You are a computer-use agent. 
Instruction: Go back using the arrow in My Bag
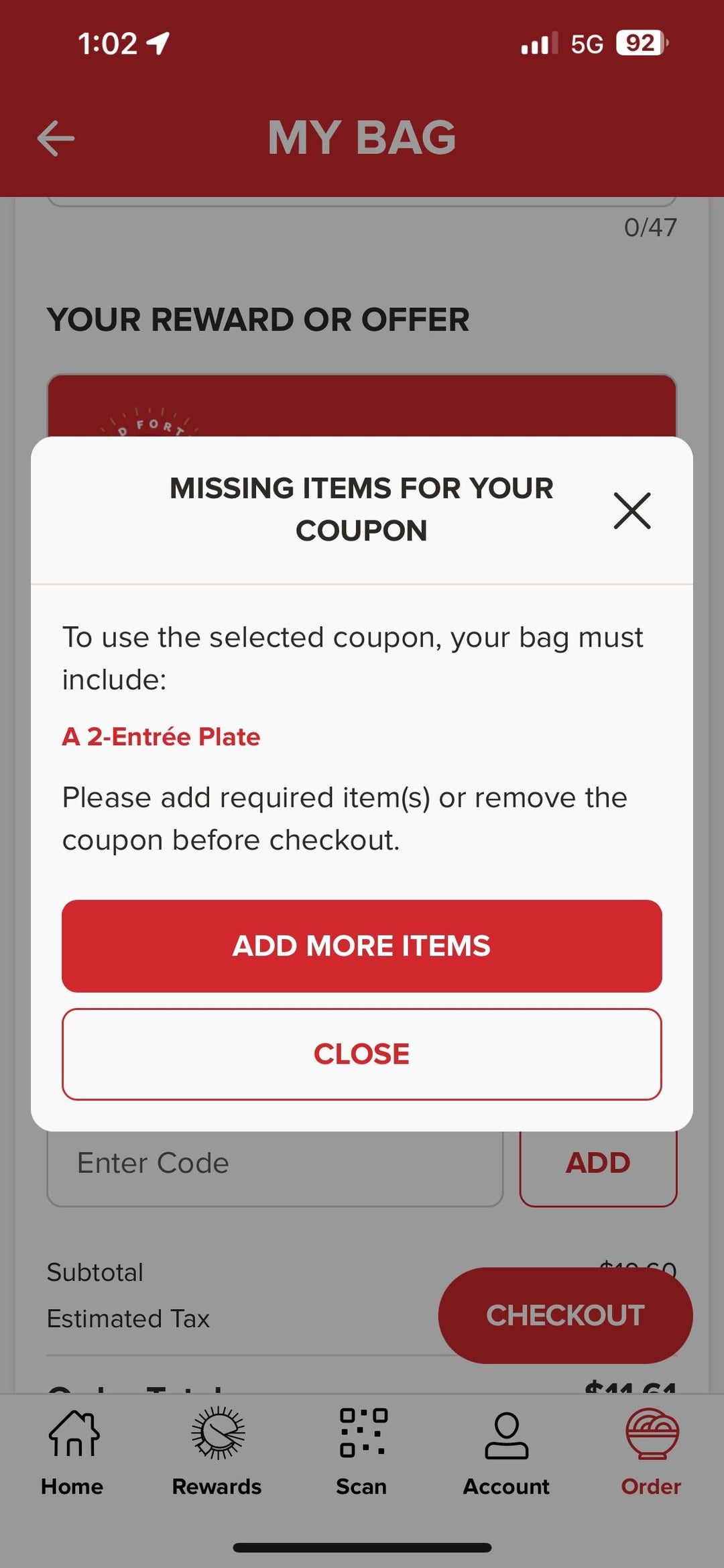pyautogui.click(x=56, y=138)
